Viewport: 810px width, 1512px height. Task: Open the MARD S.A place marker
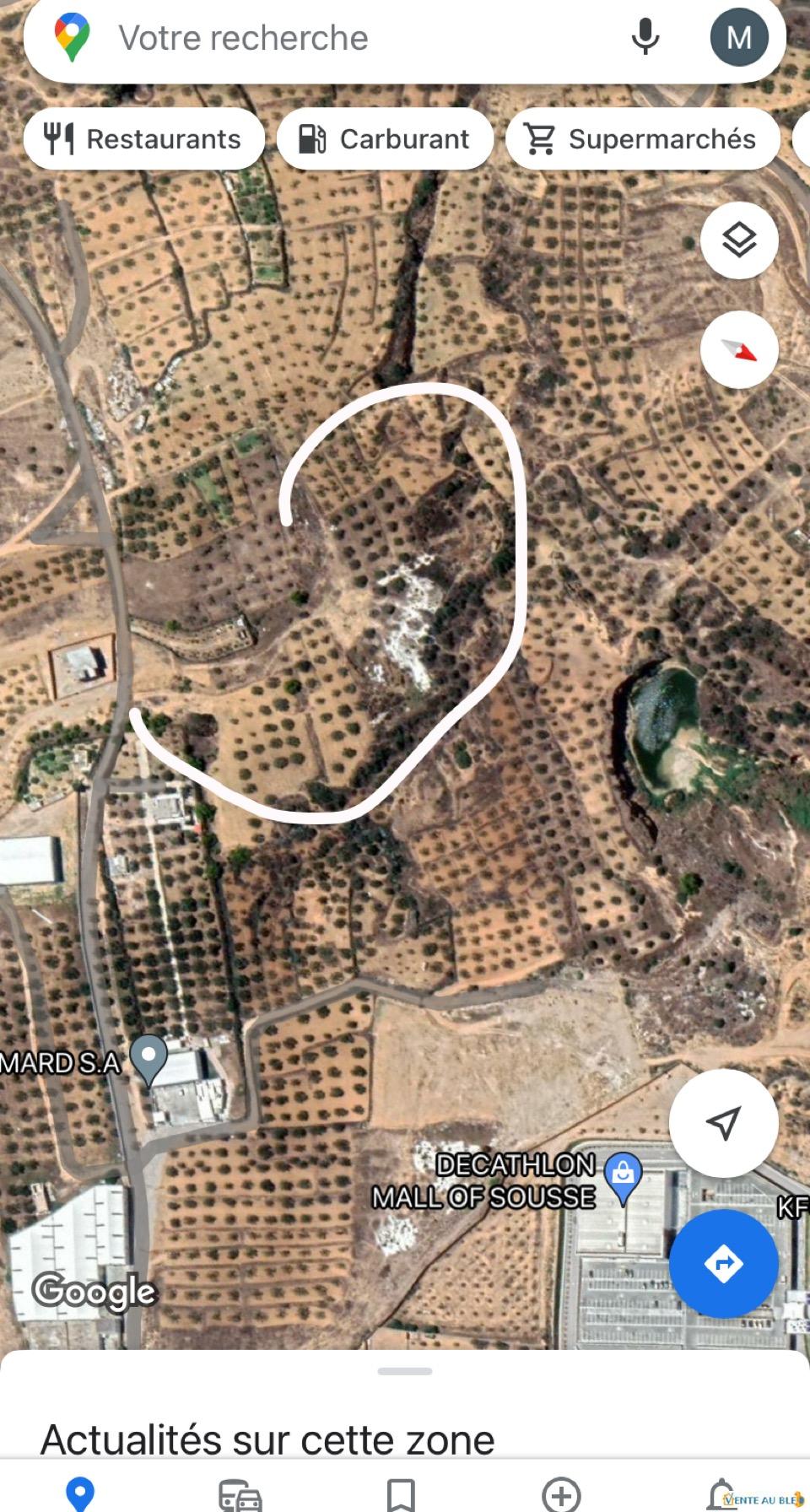148,1061
